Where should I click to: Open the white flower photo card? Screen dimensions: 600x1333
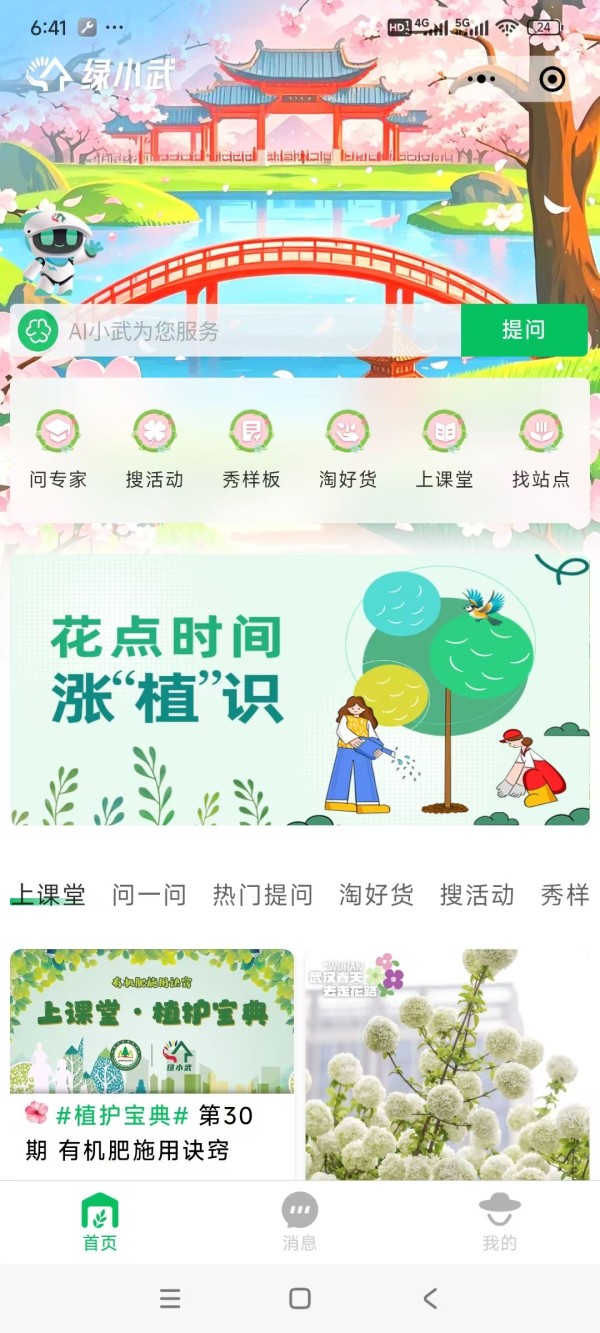click(447, 1060)
